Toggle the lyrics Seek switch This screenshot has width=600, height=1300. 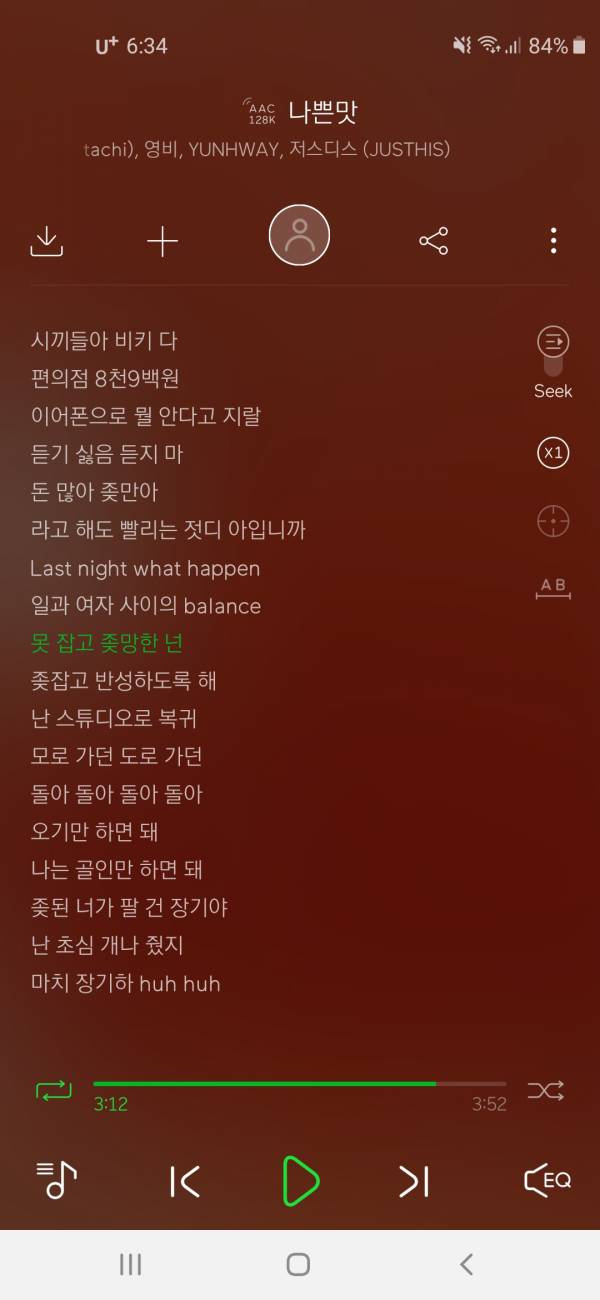pos(553,352)
